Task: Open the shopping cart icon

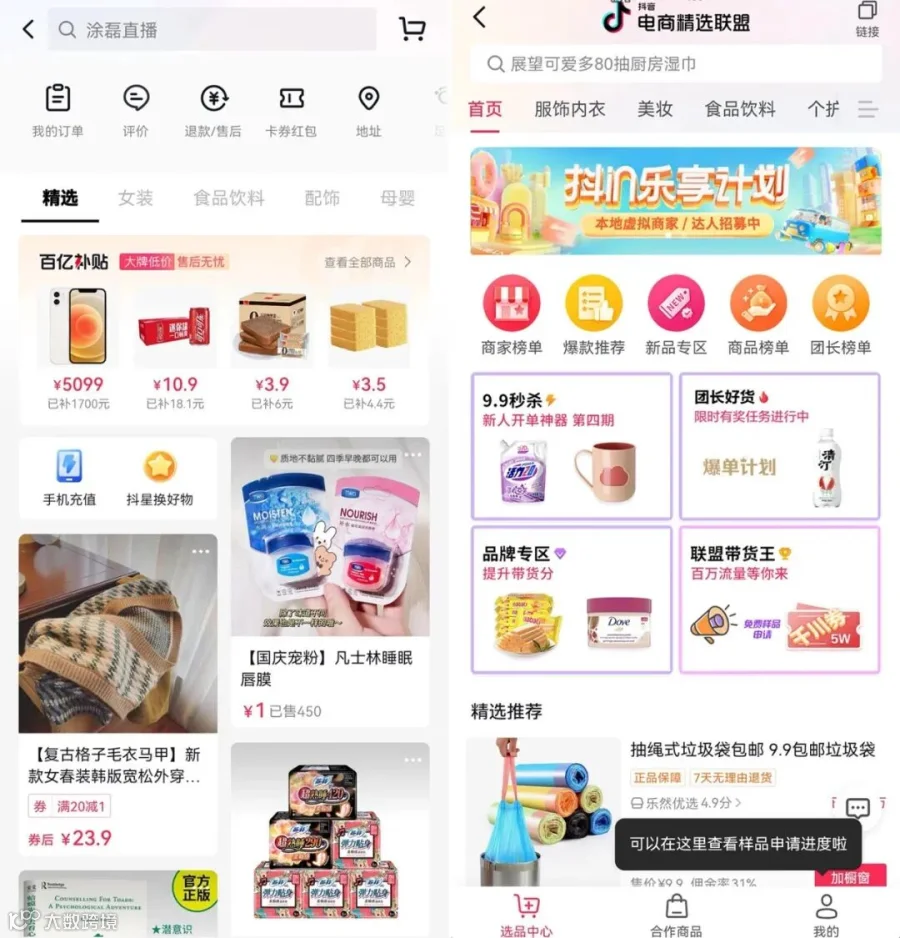Action: point(412,28)
